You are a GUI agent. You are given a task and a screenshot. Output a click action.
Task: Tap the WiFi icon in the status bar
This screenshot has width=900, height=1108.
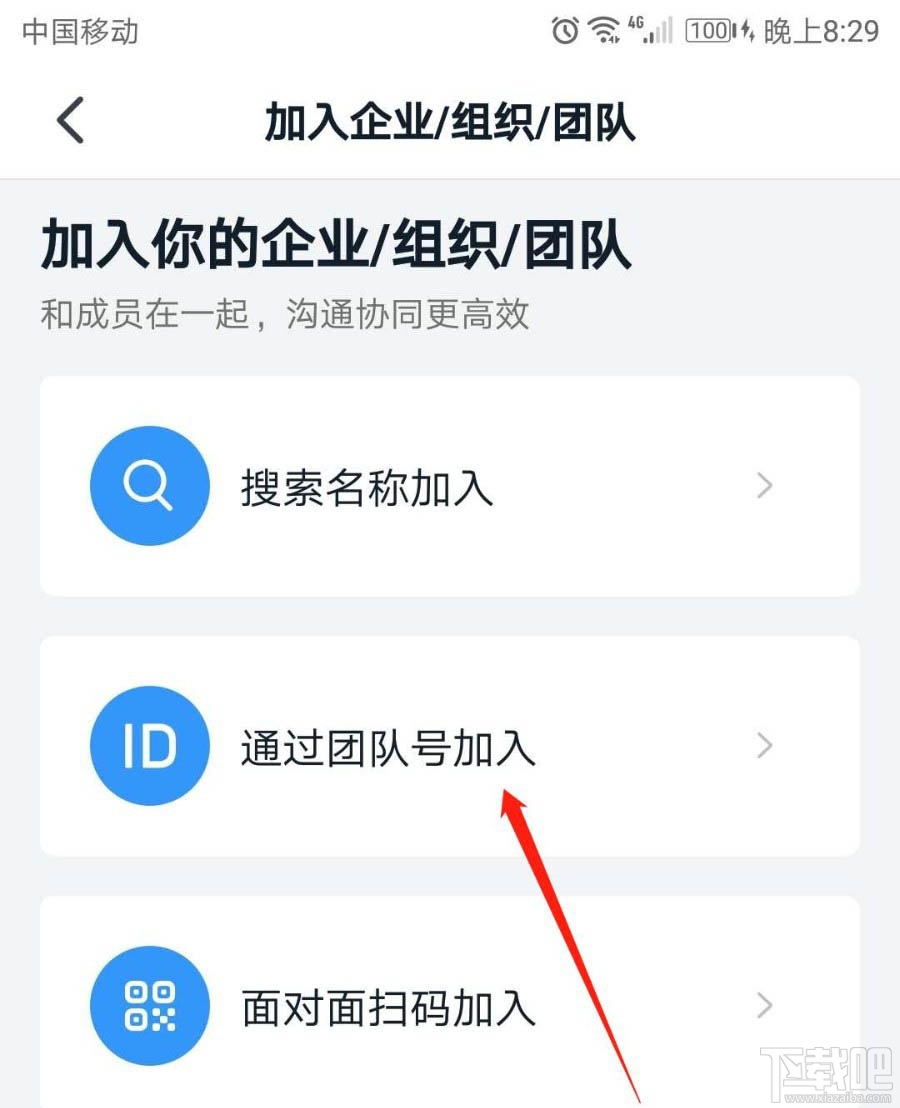[x=604, y=29]
